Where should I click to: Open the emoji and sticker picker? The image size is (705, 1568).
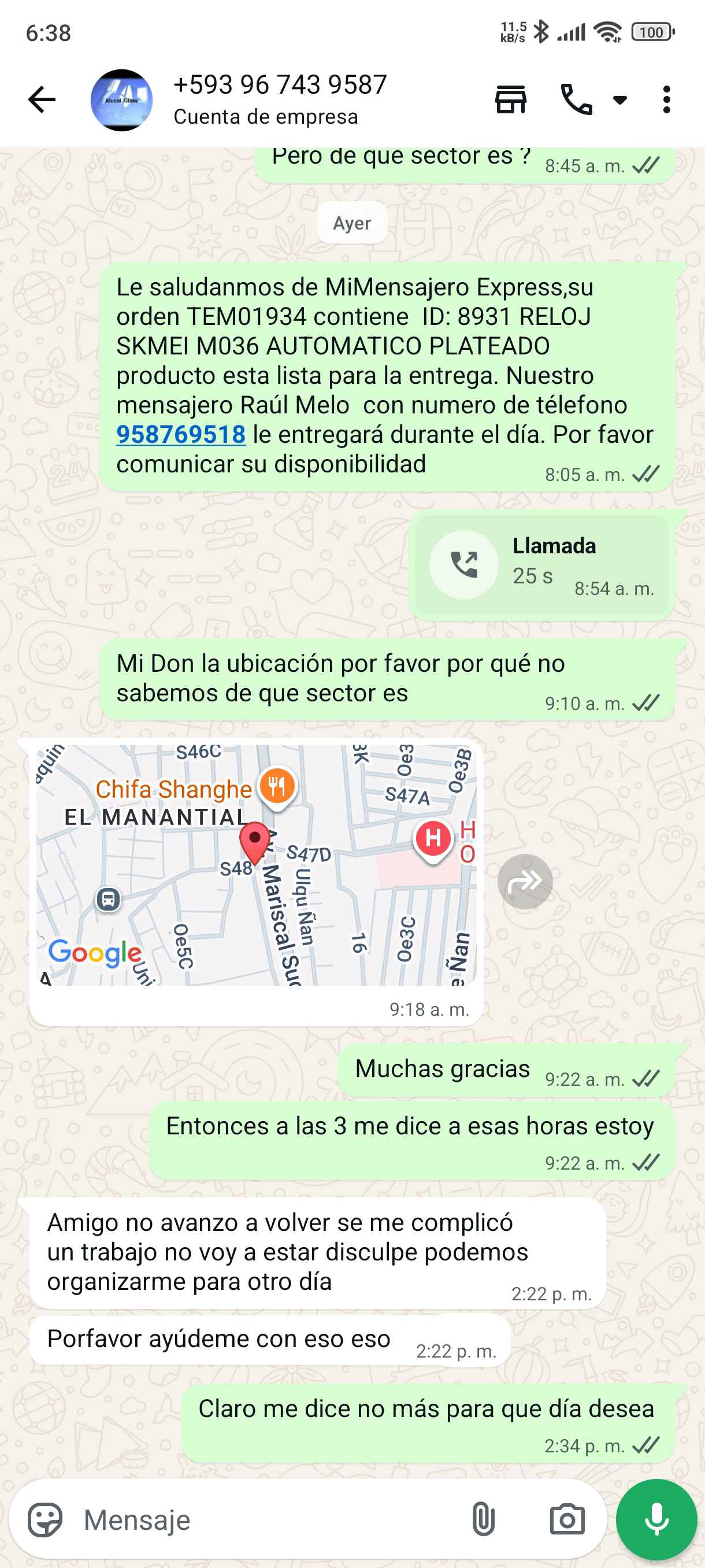point(45,1520)
